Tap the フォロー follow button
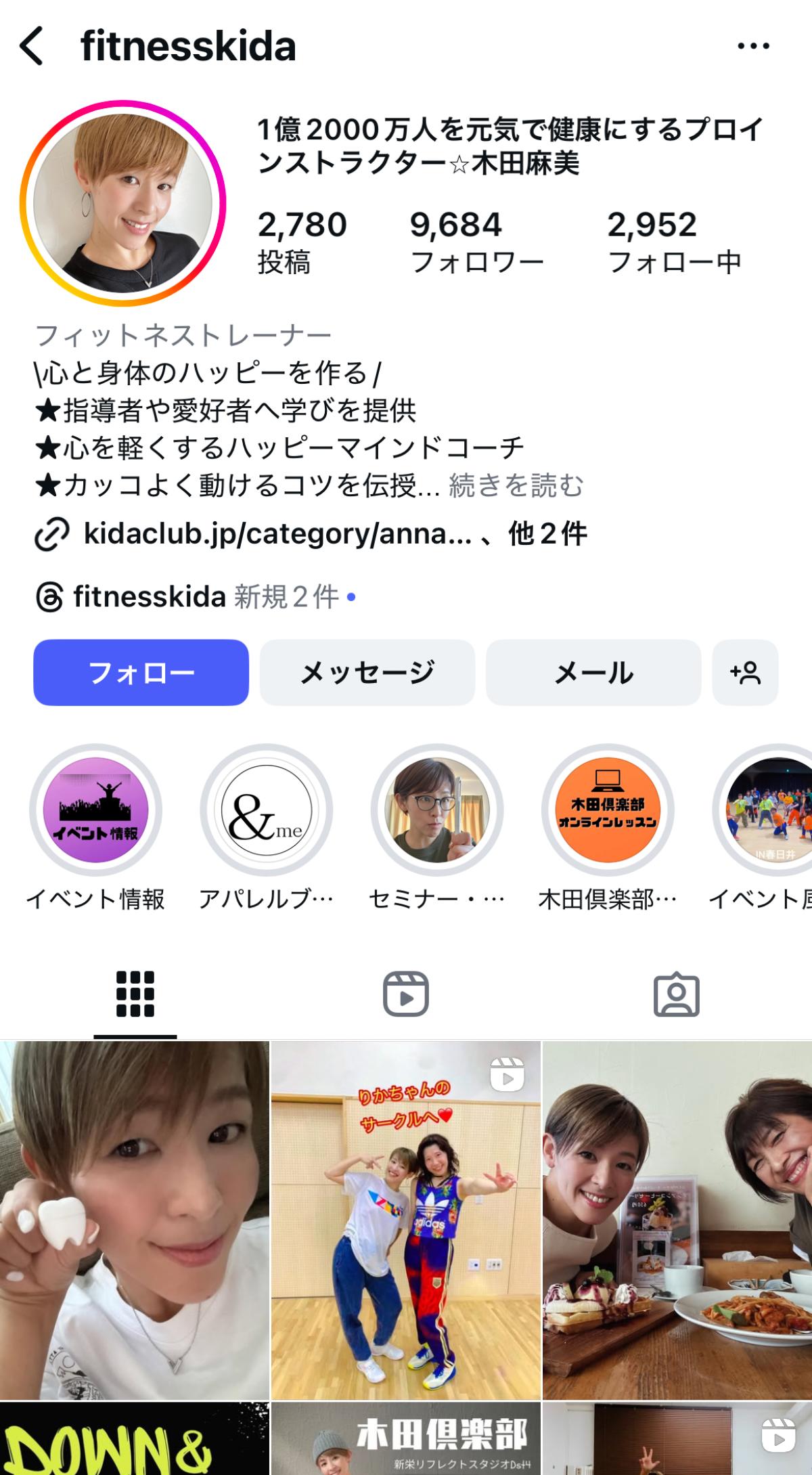The height and width of the screenshot is (1475, 812). pyautogui.click(x=141, y=672)
